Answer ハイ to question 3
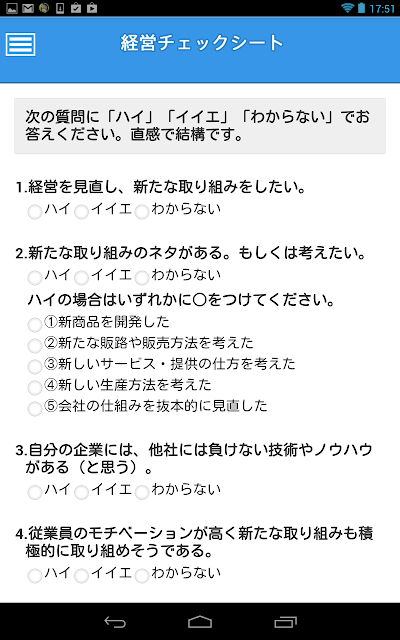The height and width of the screenshot is (640, 400). tap(35, 492)
